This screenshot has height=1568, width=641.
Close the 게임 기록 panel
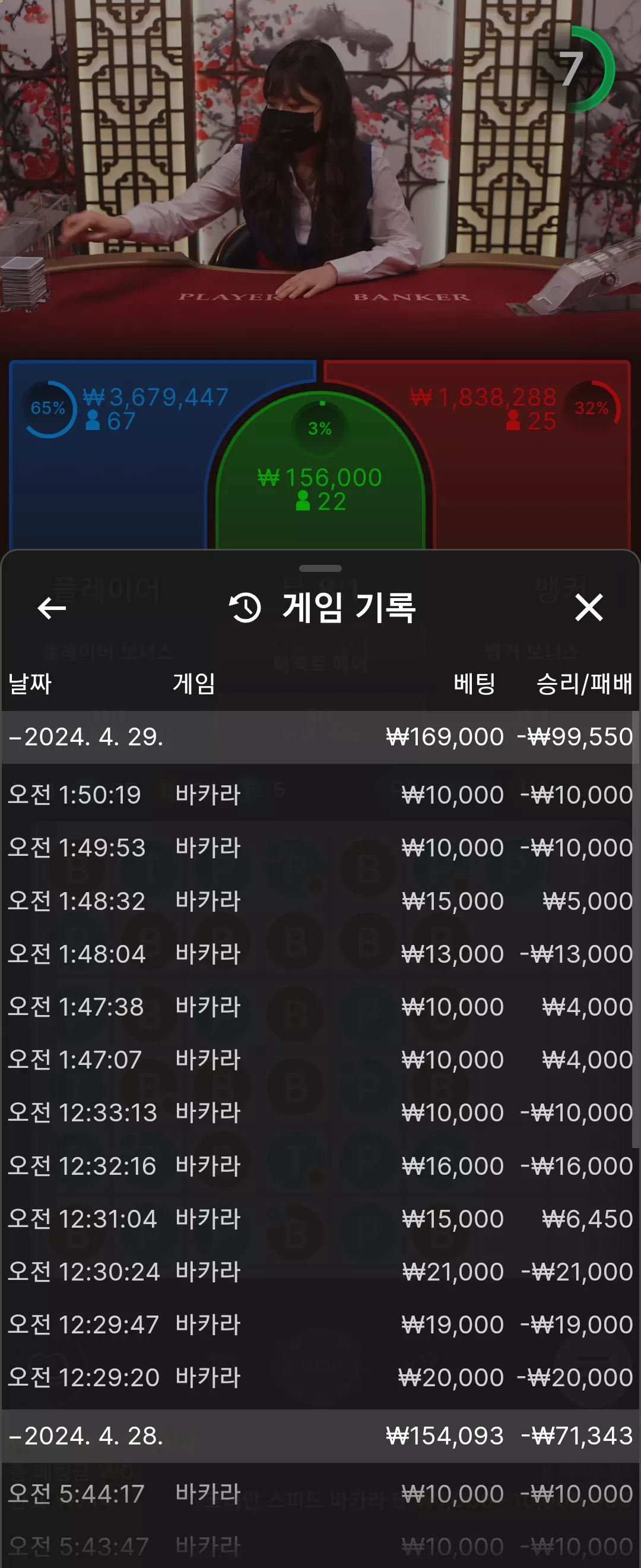pyautogui.click(x=589, y=608)
